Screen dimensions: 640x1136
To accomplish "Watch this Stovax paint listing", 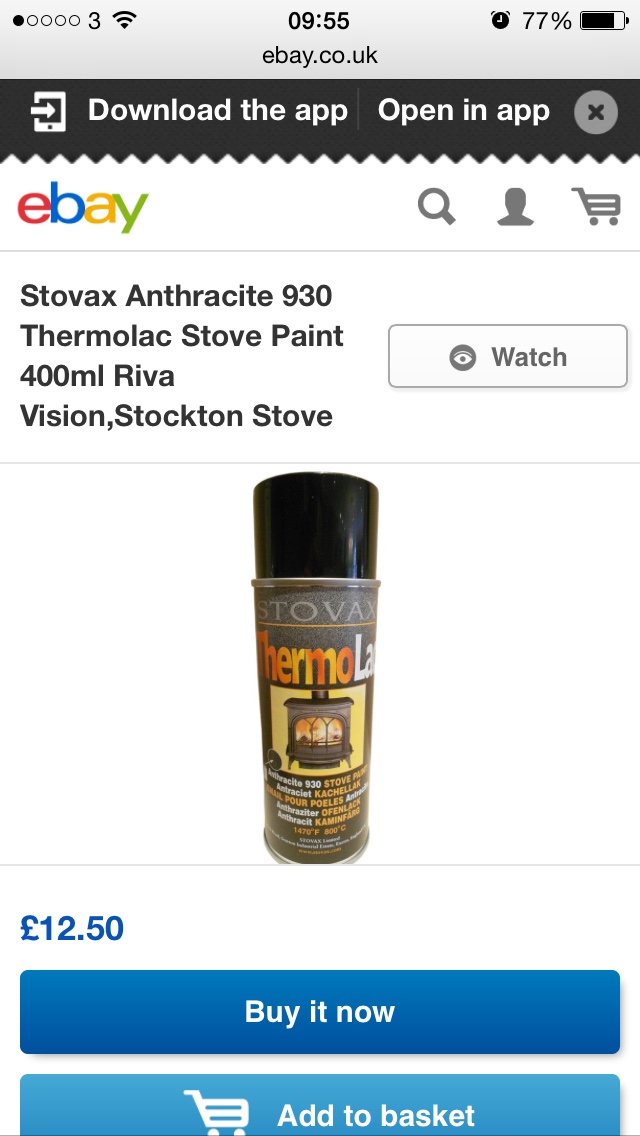I will coord(507,356).
